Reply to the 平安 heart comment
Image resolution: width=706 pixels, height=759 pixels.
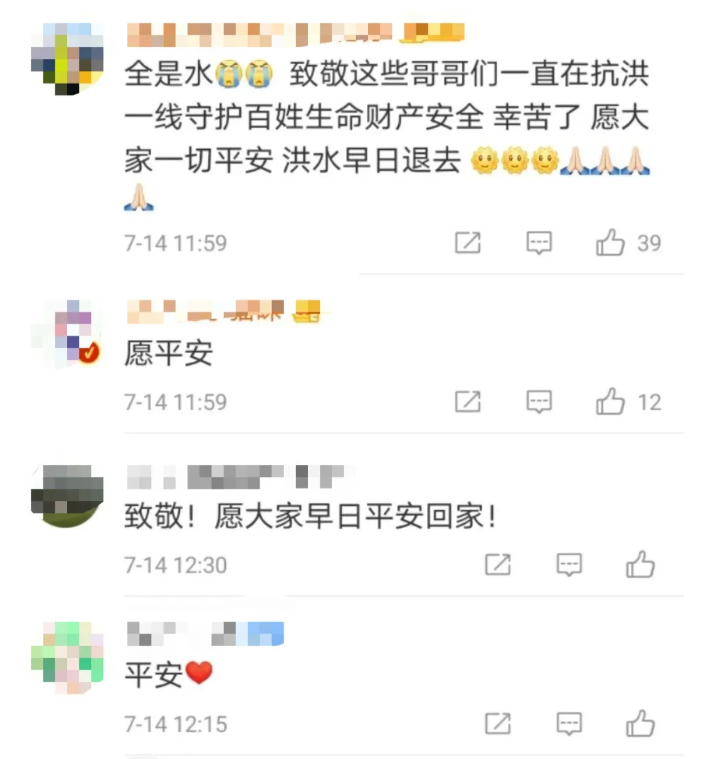569,723
